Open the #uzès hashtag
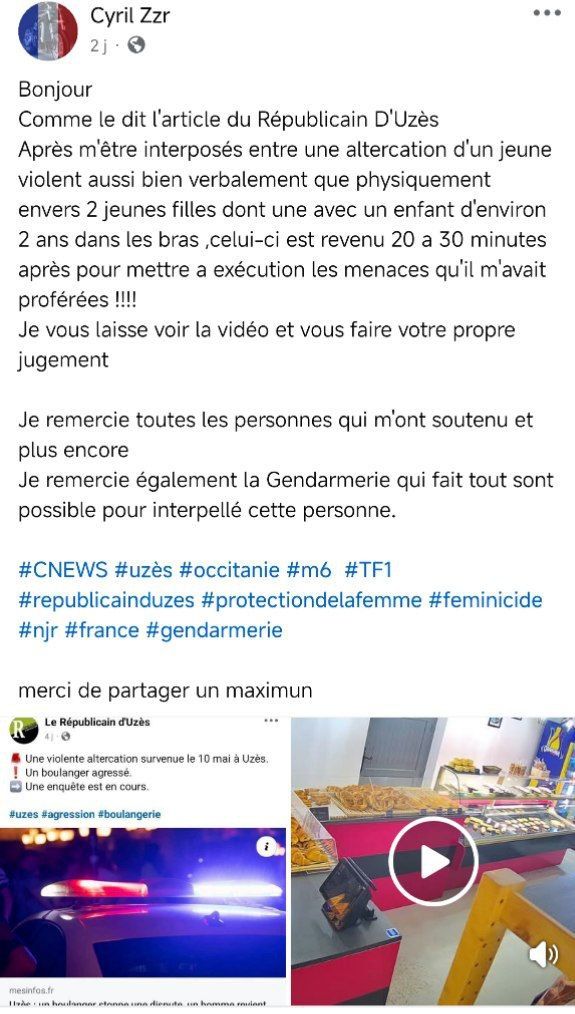Screen dimensions: 575x1014 coord(144,570)
